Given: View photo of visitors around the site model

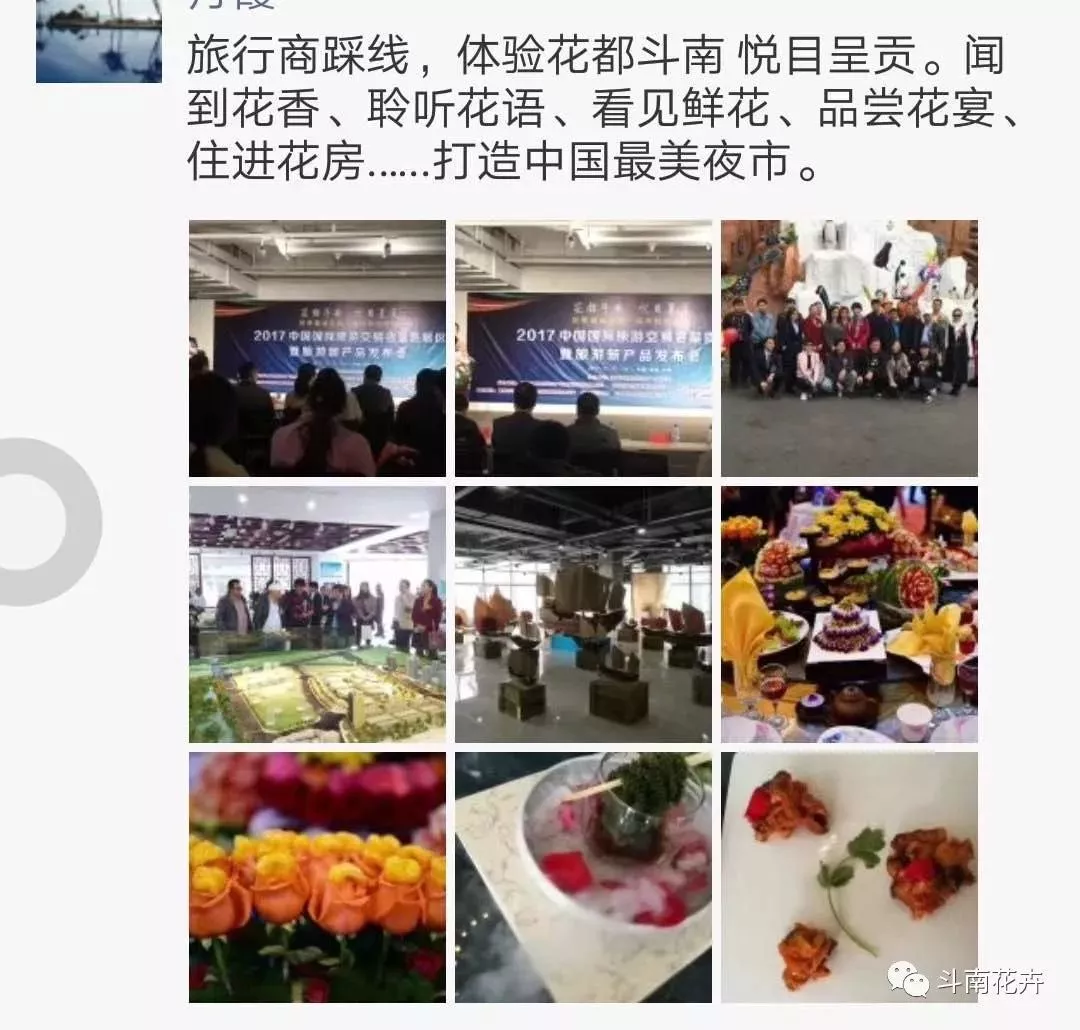Looking at the screenshot, I should pyautogui.click(x=317, y=614).
